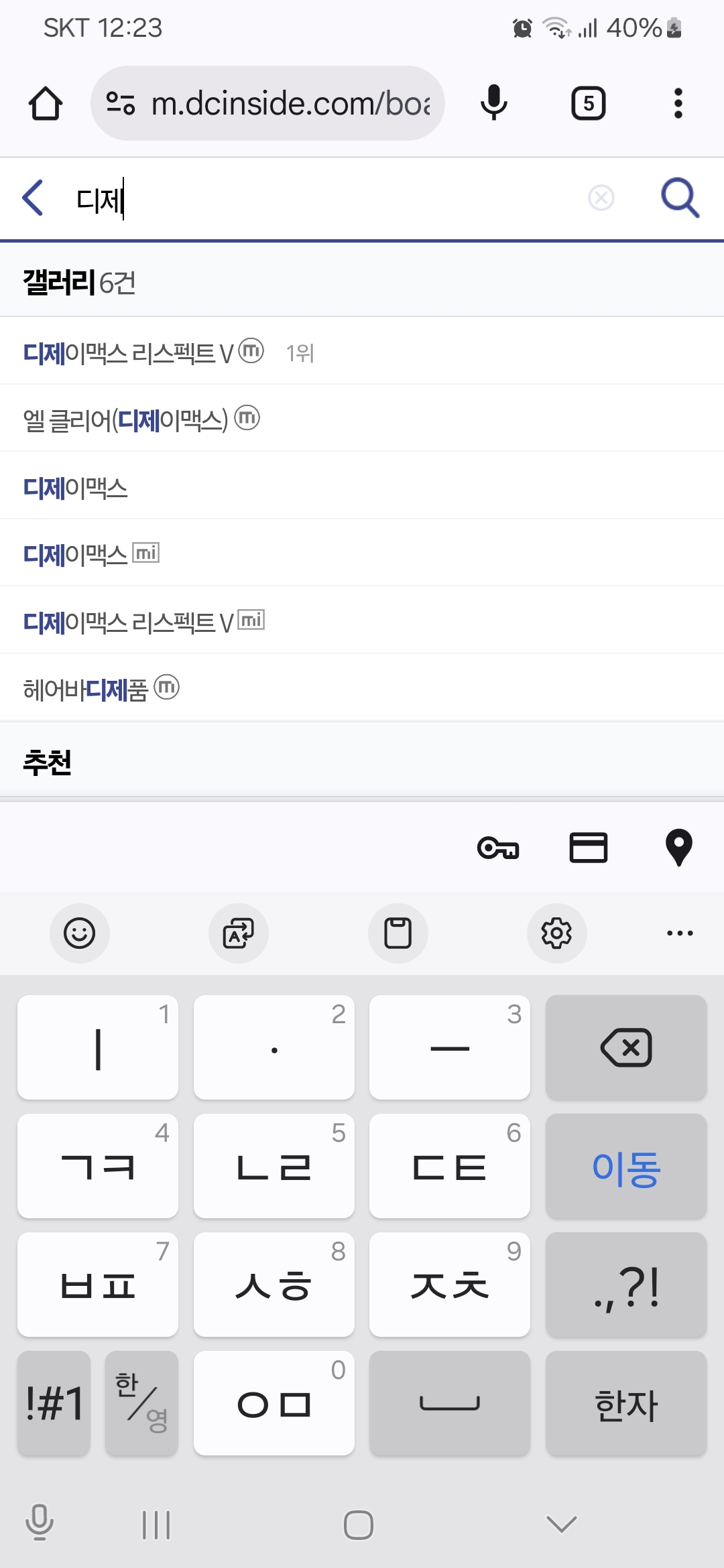Open the tab switcher showing 5 tabs
This screenshot has width=724, height=1568.
click(588, 103)
